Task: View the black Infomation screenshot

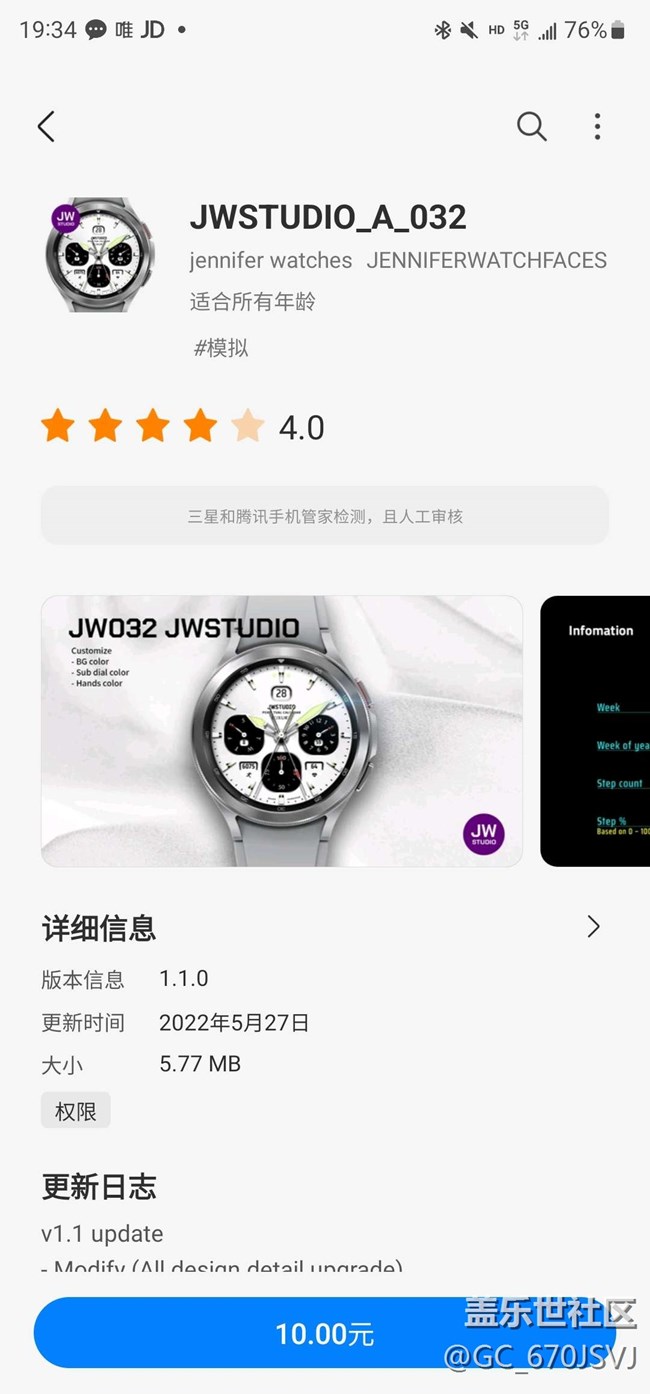Action: point(596,731)
